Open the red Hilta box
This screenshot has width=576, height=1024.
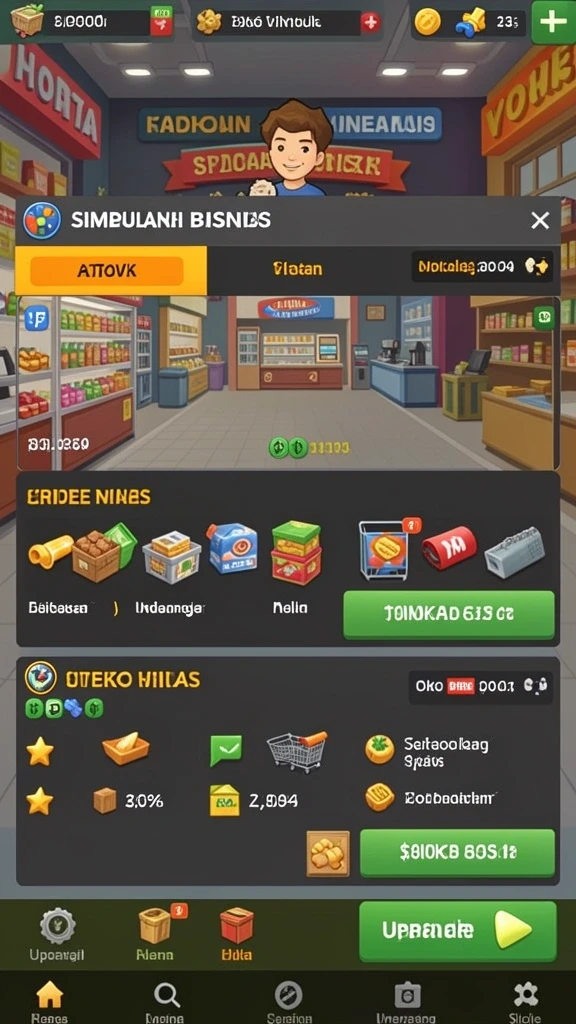click(236, 934)
